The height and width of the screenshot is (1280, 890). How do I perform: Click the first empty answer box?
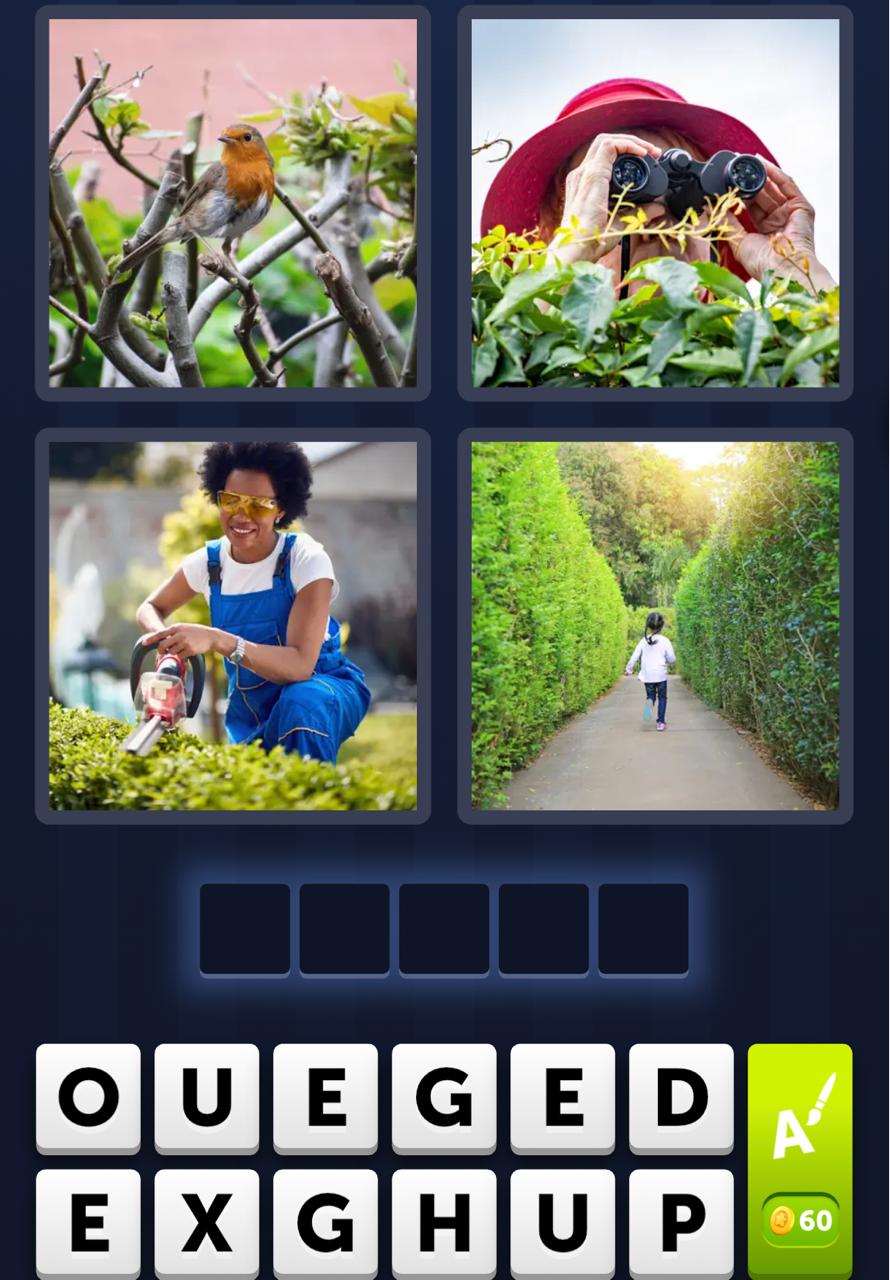click(245, 928)
